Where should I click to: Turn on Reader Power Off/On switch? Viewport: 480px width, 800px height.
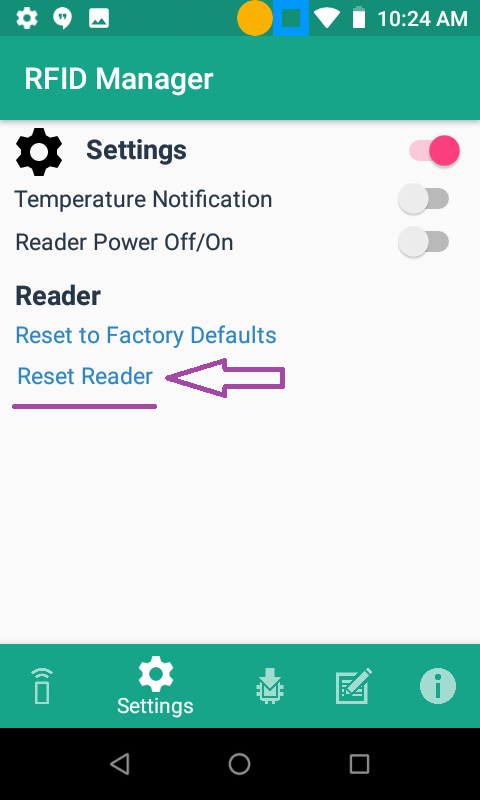point(423,242)
